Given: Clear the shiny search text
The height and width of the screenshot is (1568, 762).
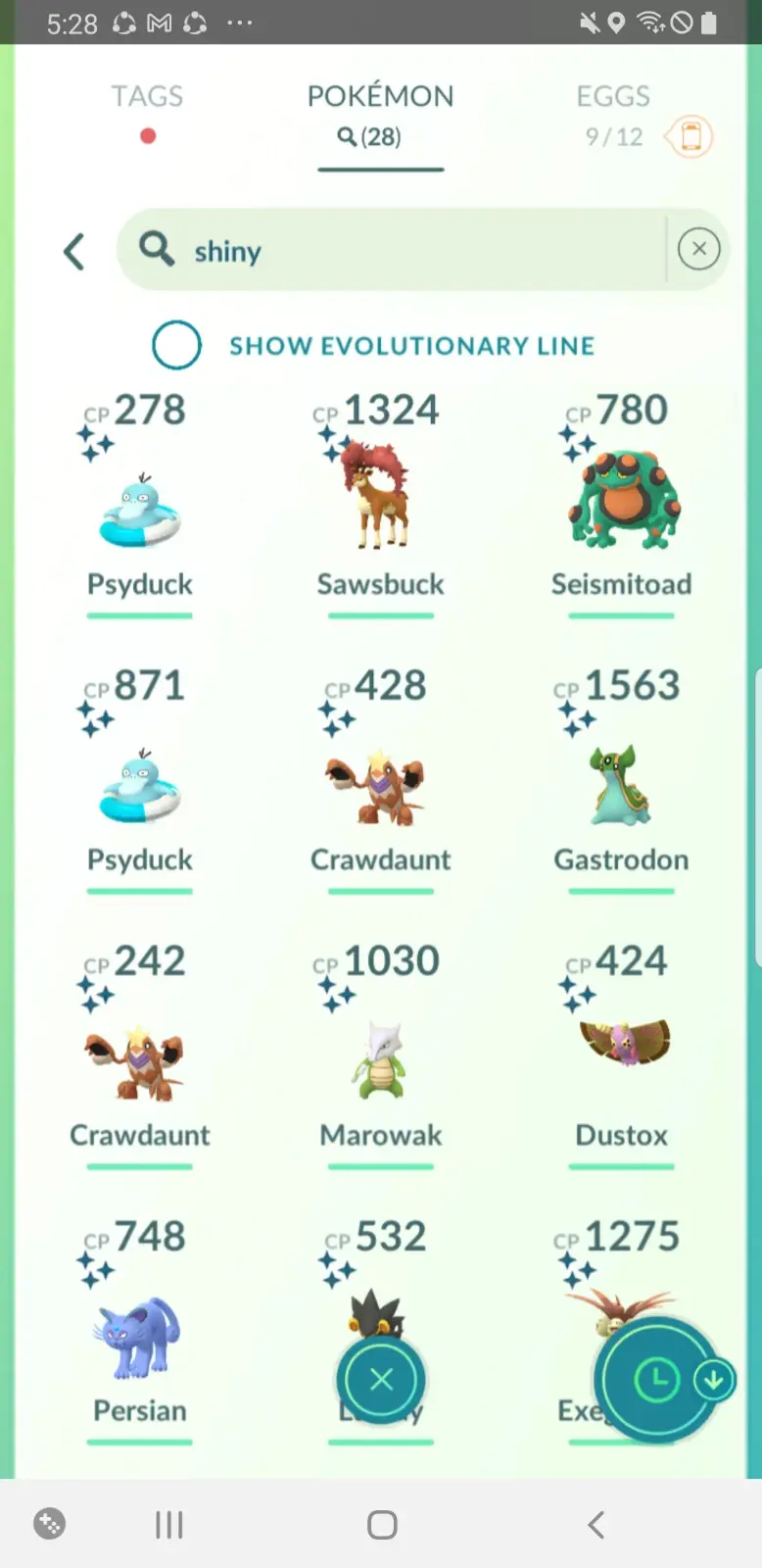Looking at the screenshot, I should tap(698, 249).
